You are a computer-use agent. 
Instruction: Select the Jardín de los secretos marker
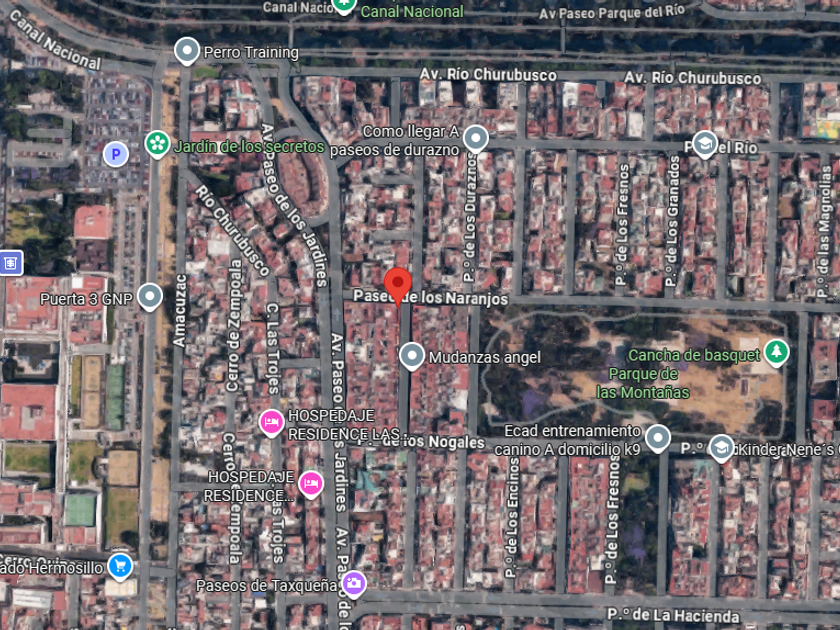point(158,145)
